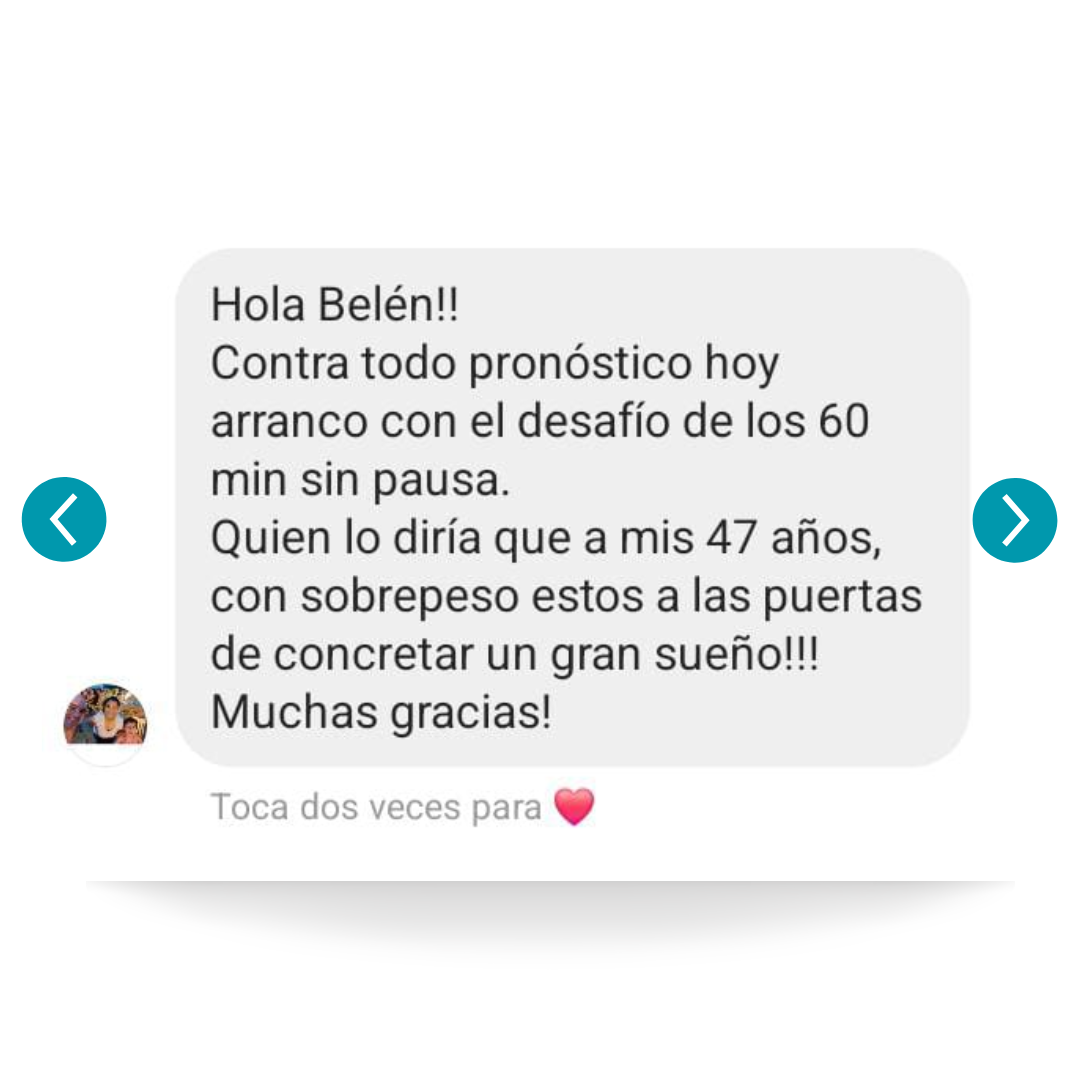Go to the previous testimonial slide

[64, 519]
